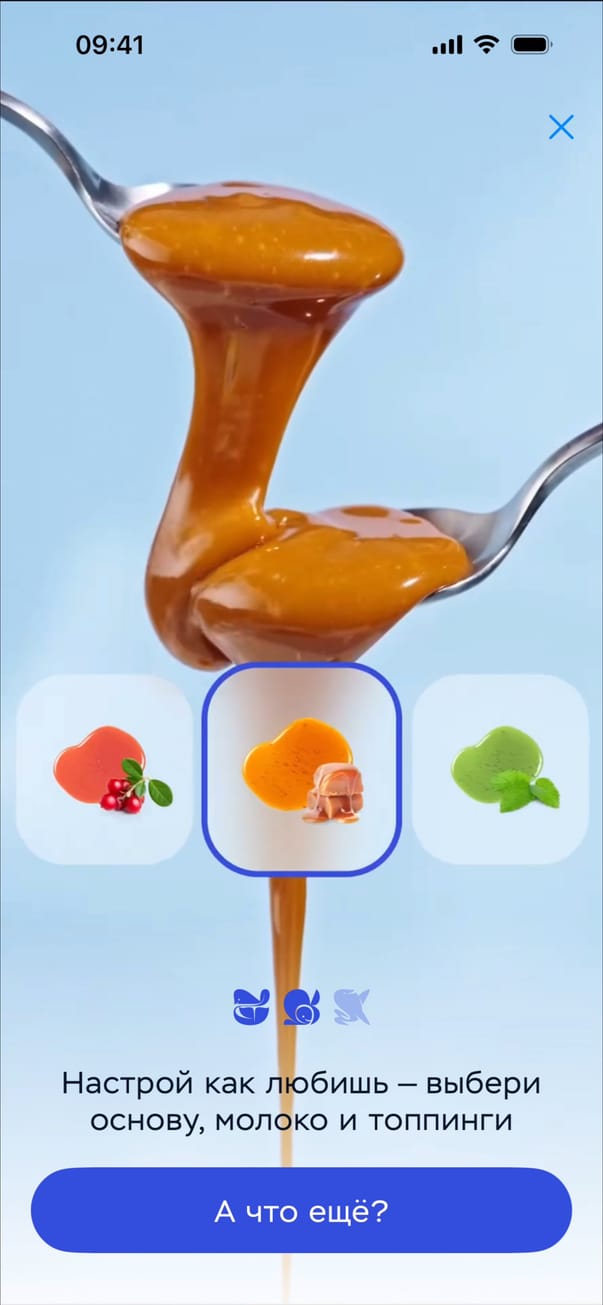The width and height of the screenshot is (603, 1305).
Task: Tap the "А что ещё?" button
Action: coord(301,1211)
